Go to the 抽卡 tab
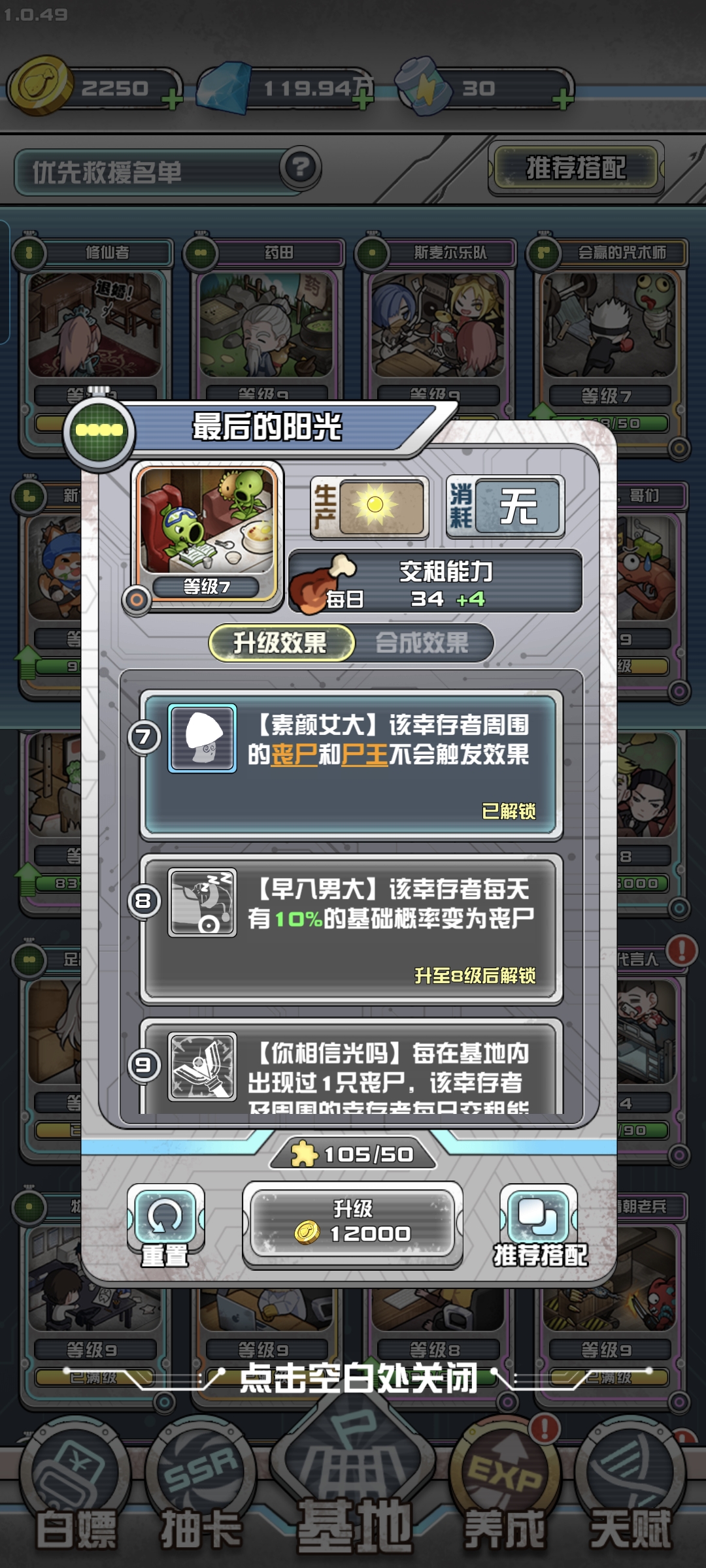This screenshot has height=1568, width=706. pyautogui.click(x=201, y=1491)
